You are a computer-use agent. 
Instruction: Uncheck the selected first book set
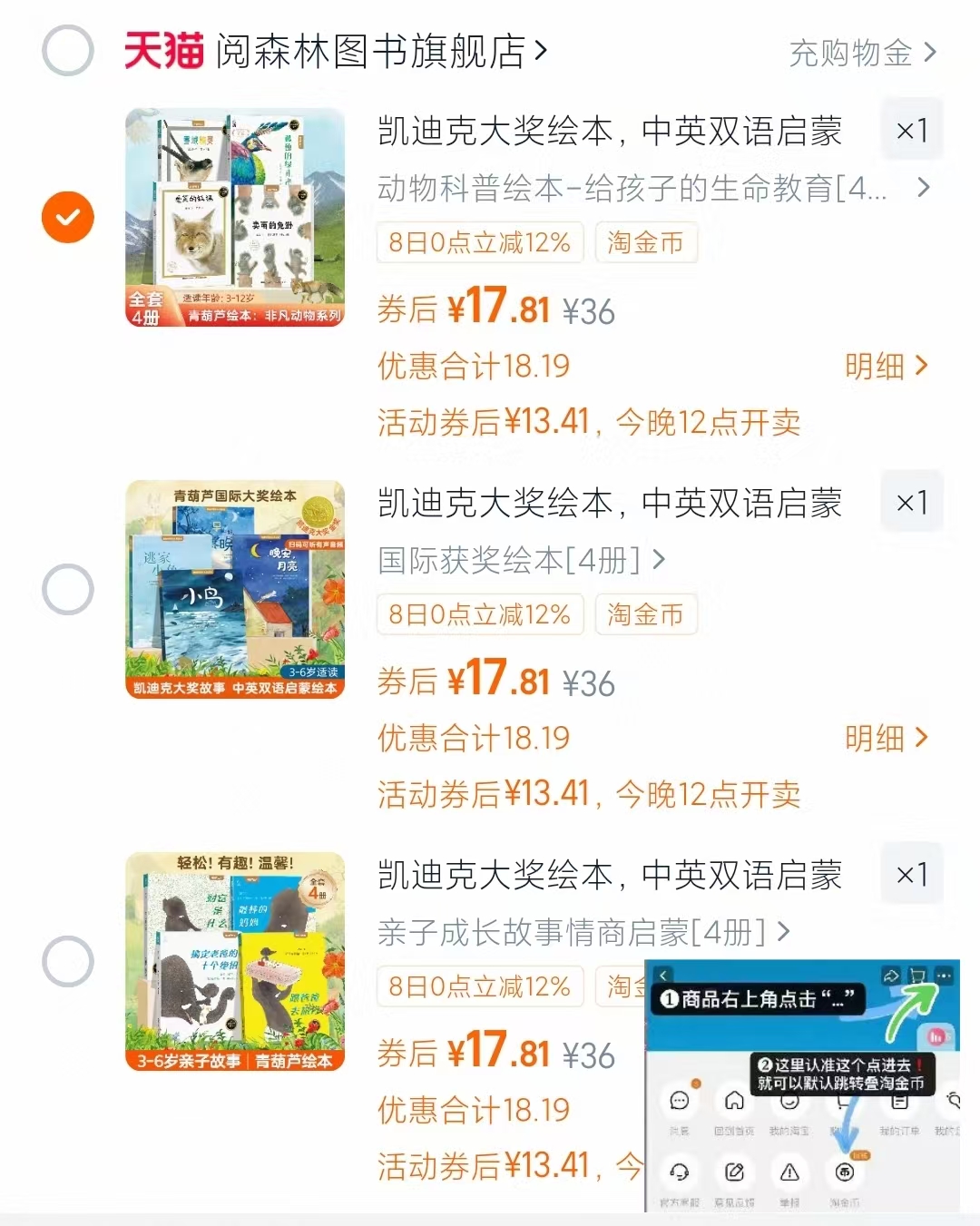66,217
